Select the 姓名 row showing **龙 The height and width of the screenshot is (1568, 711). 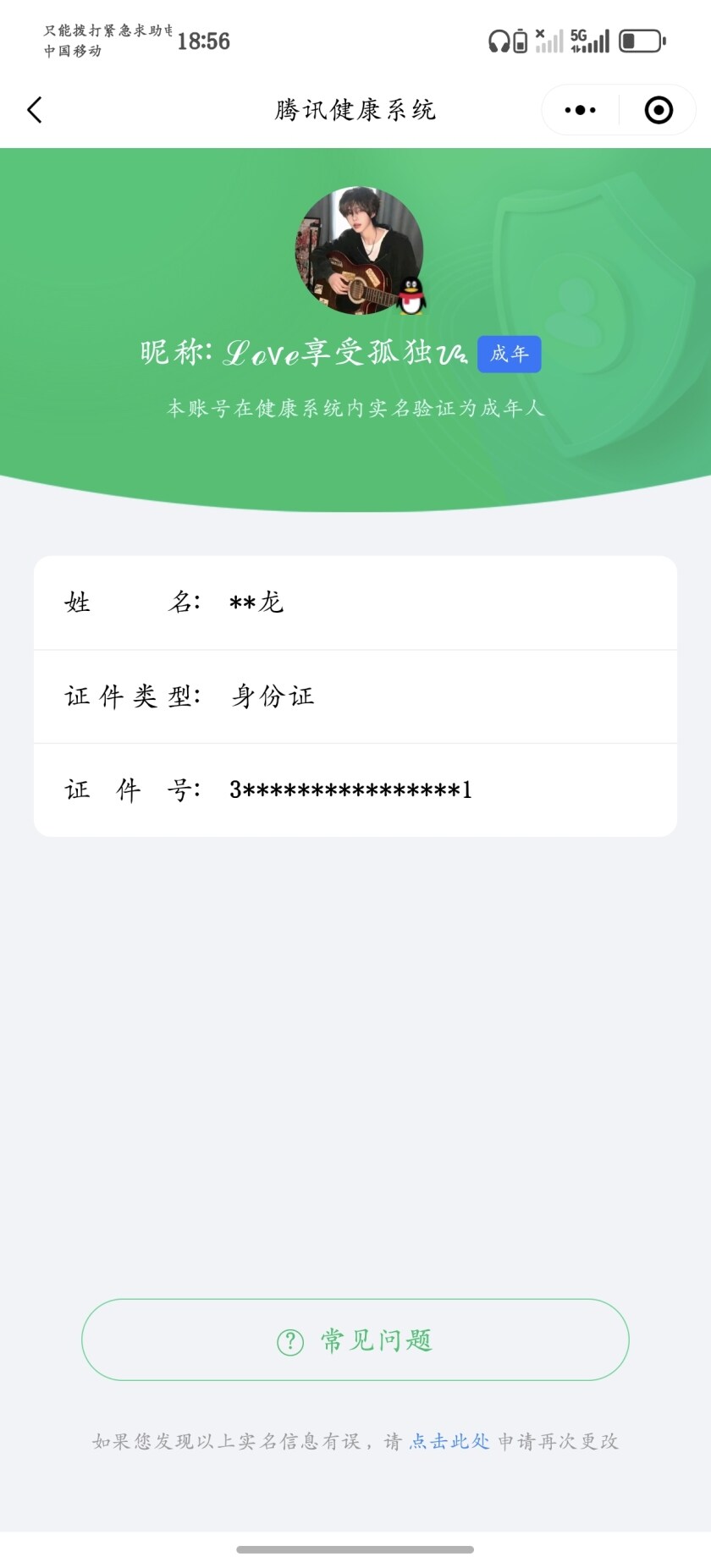coord(355,602)
